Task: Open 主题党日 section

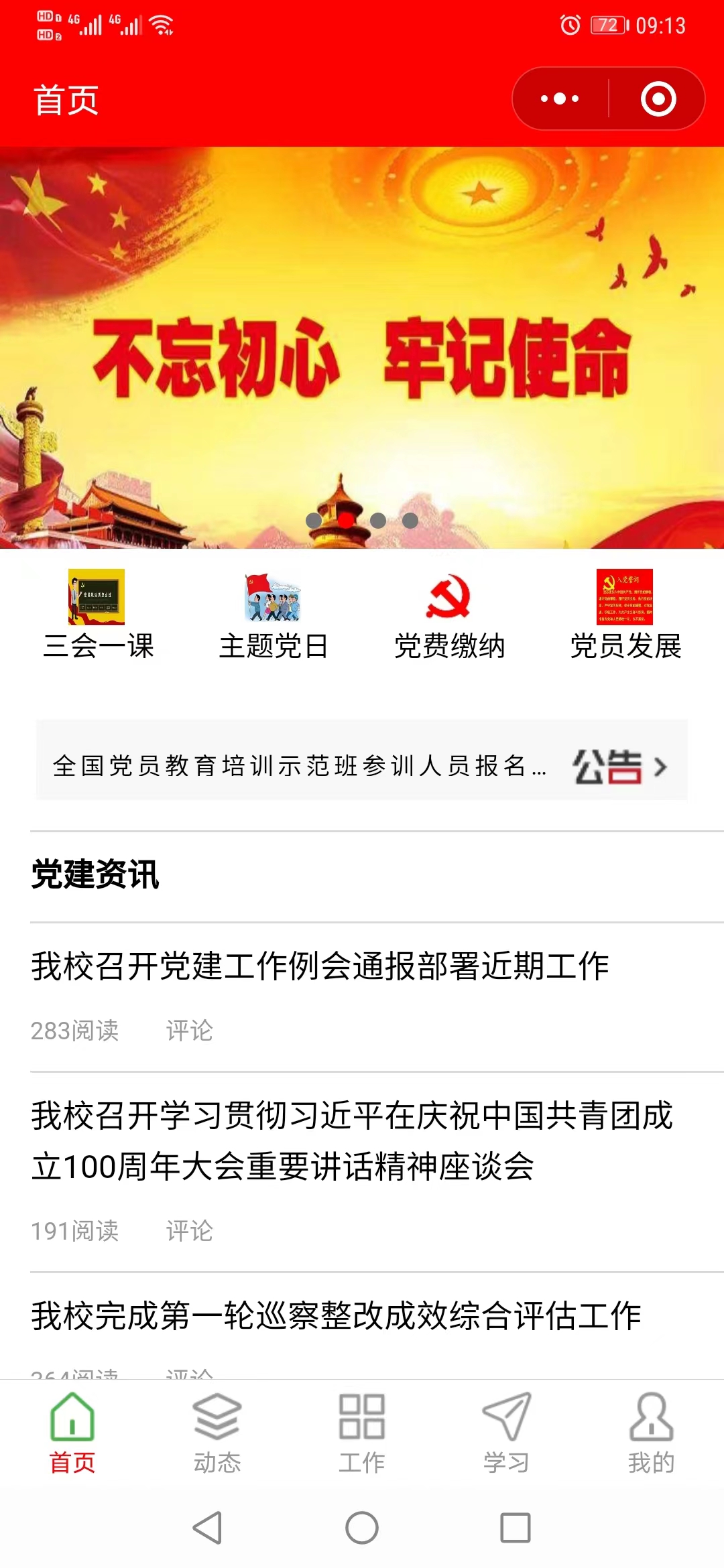Action: pyautogui.click(x=273, y=615)
